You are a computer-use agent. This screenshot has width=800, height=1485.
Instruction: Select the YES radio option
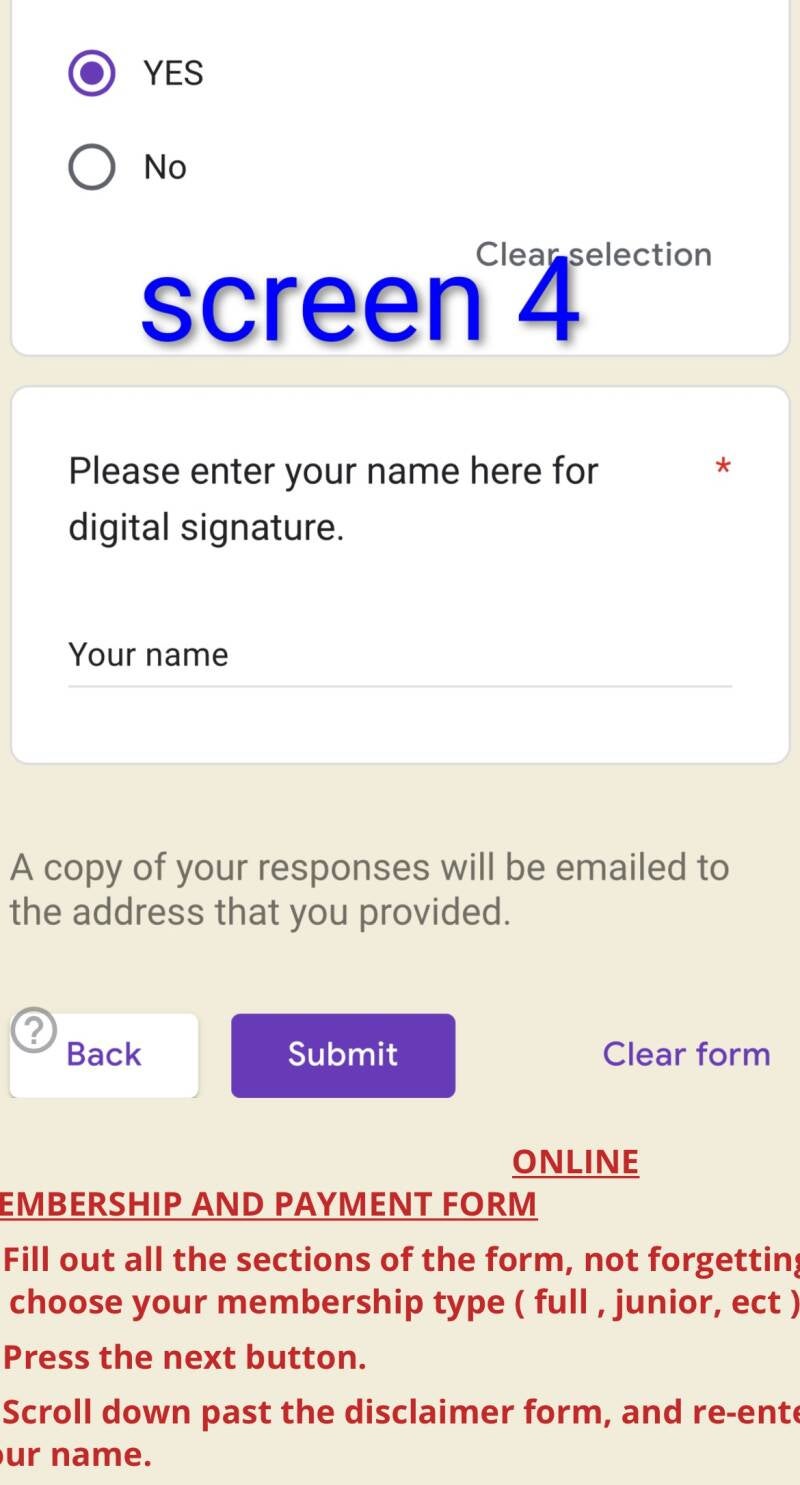coord(92,73)
